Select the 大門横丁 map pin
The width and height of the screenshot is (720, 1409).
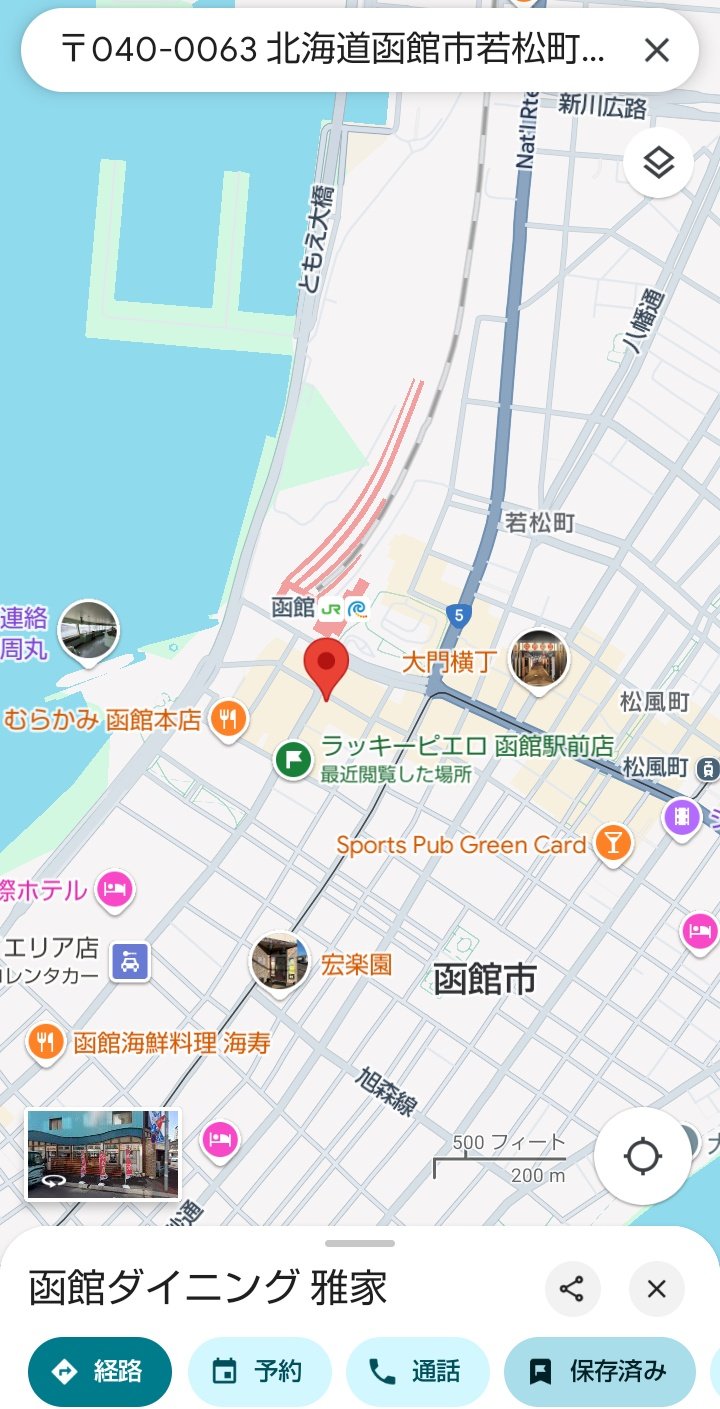point(539,659)
